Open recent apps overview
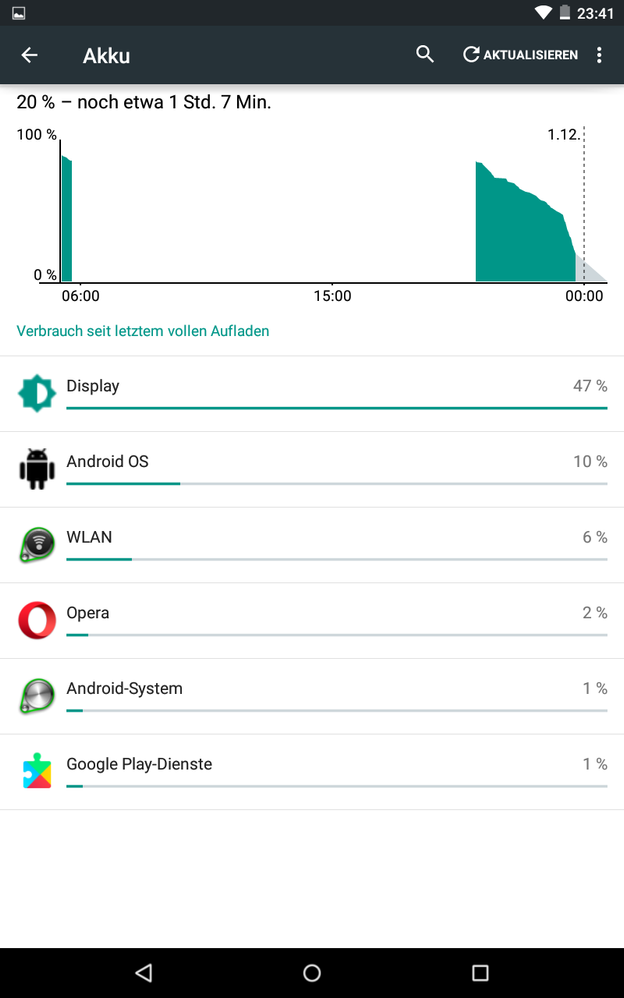The height and width of the screenshot is (998, 624). point(480,972)
